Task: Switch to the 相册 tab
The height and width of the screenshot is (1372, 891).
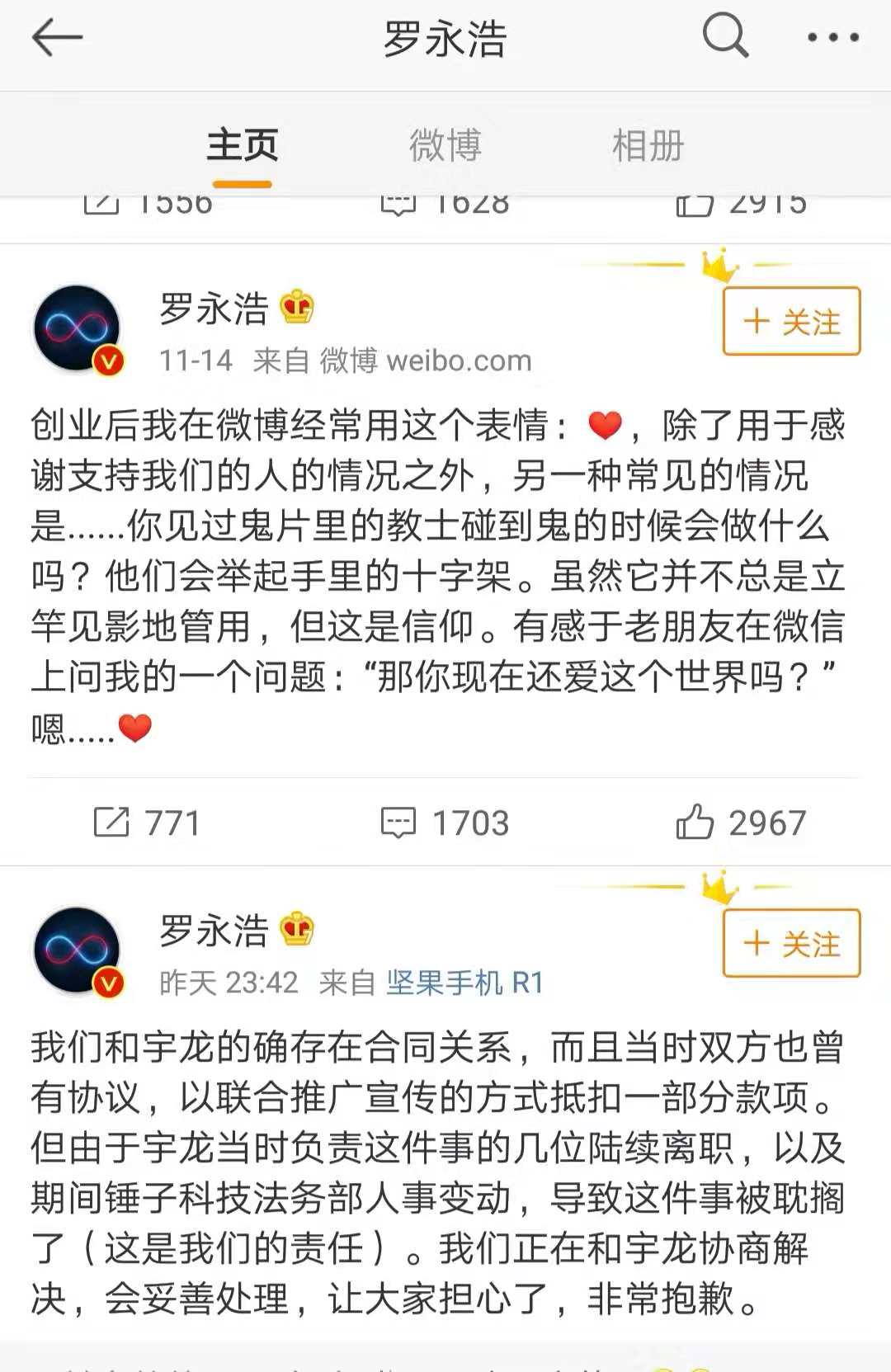Action: (648, 146)
